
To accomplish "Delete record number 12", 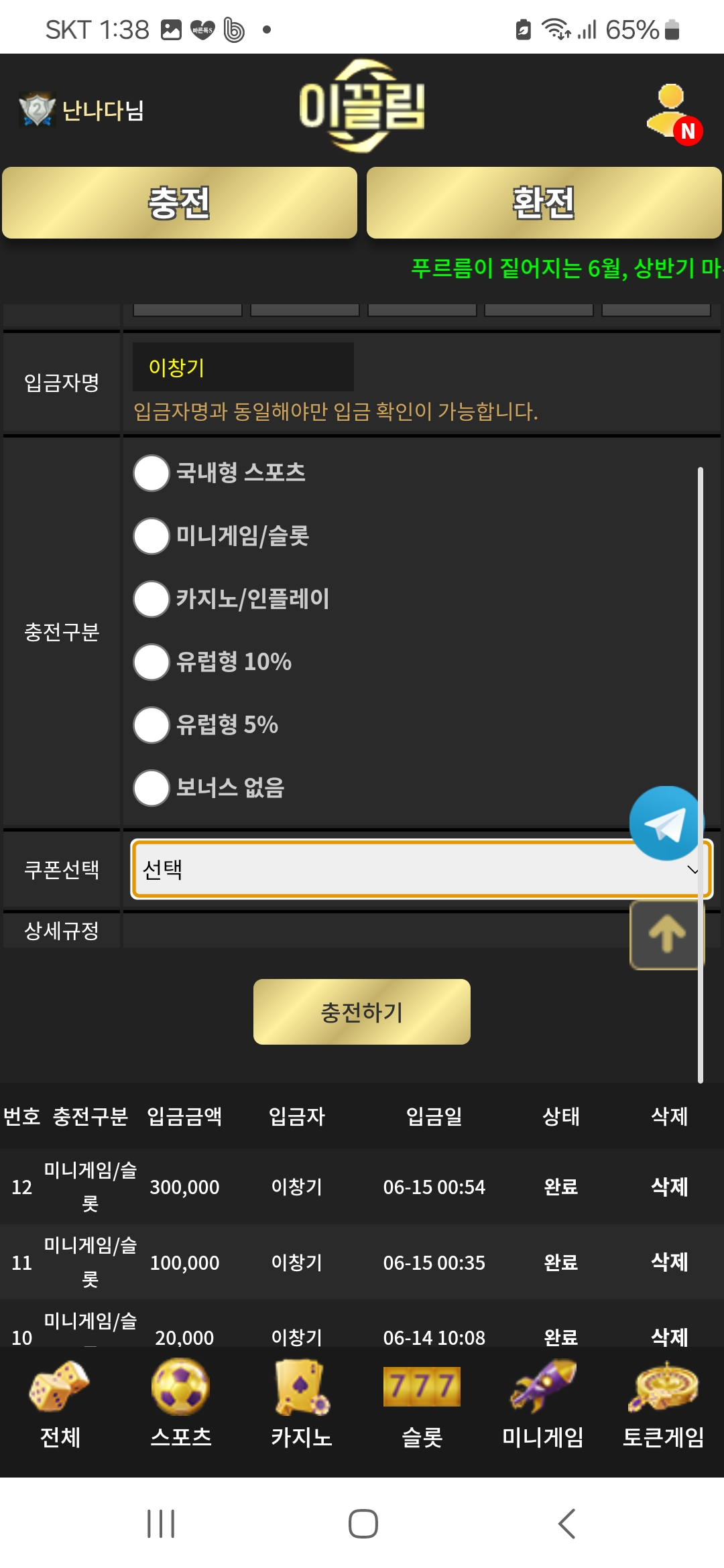I will [x=670, y=1187].
